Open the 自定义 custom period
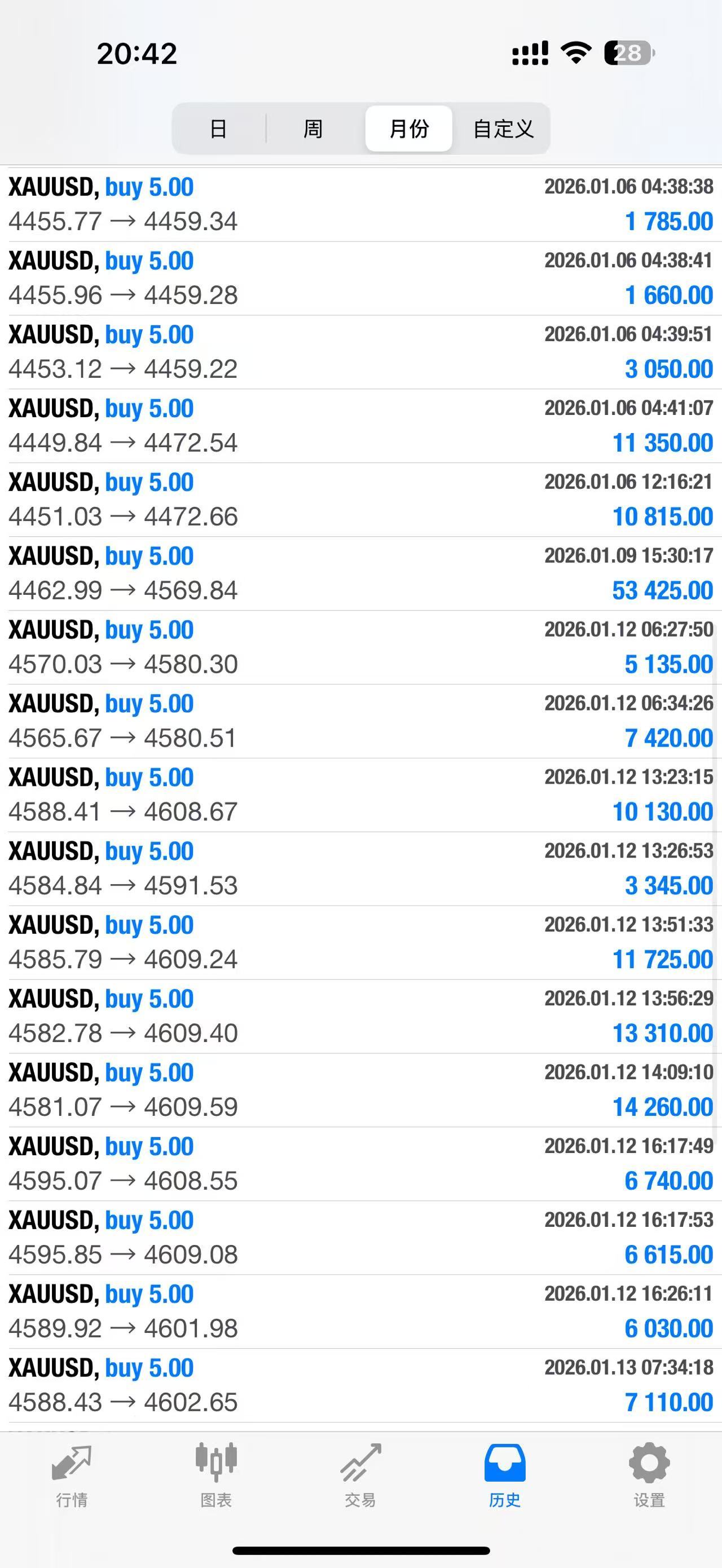722x1568 pixels. (x=504, y=129)
